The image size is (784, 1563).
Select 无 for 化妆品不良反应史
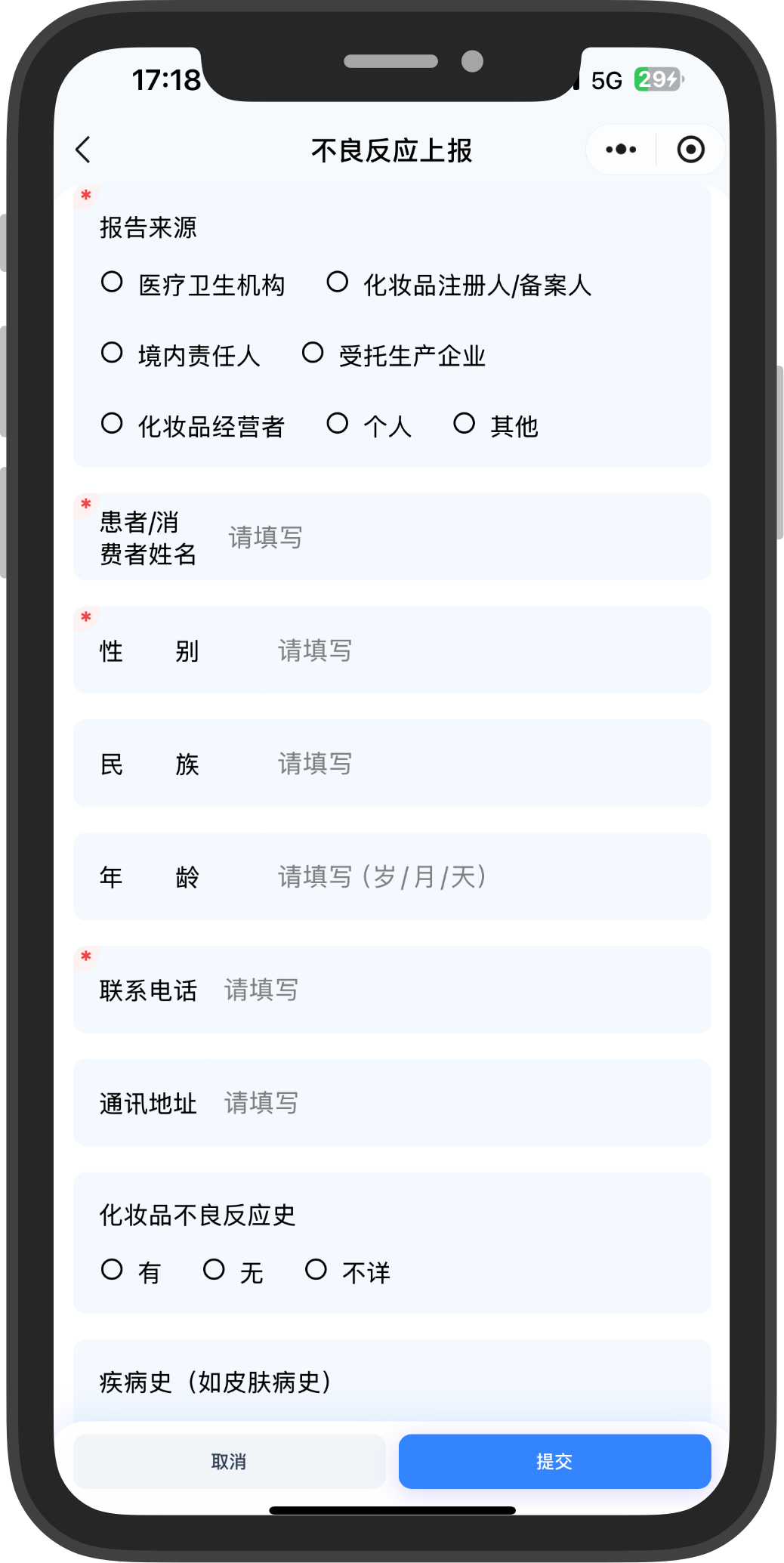[x=215, y=1271]
